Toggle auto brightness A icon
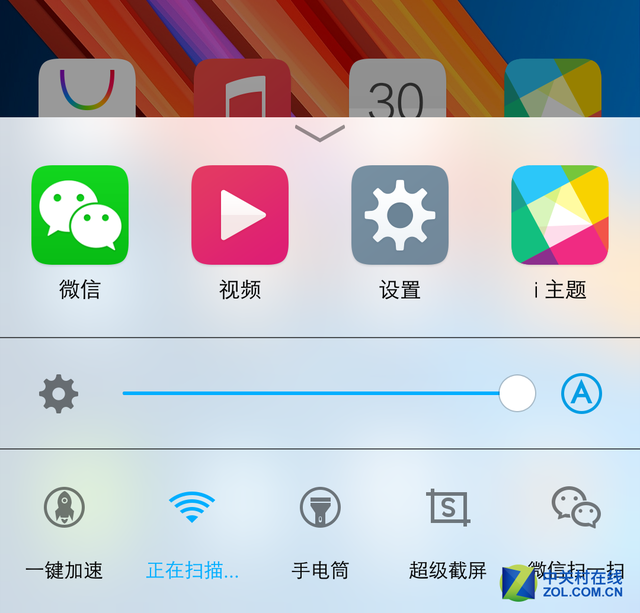640x613 pixels. pos(581,394)
